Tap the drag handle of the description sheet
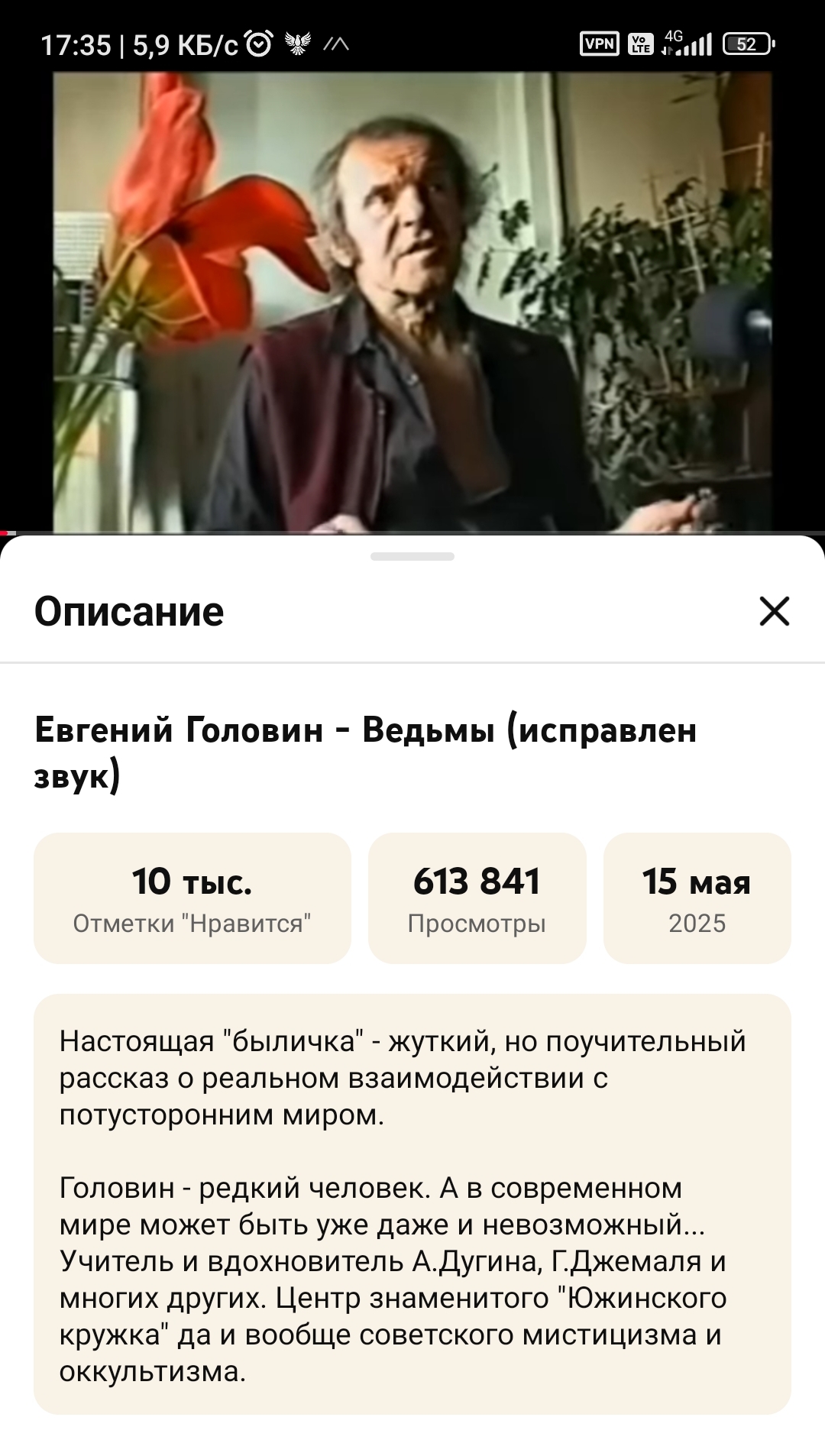Image resolution: width=825 pixels, height=1456 pixels. (x=412, y=557)
